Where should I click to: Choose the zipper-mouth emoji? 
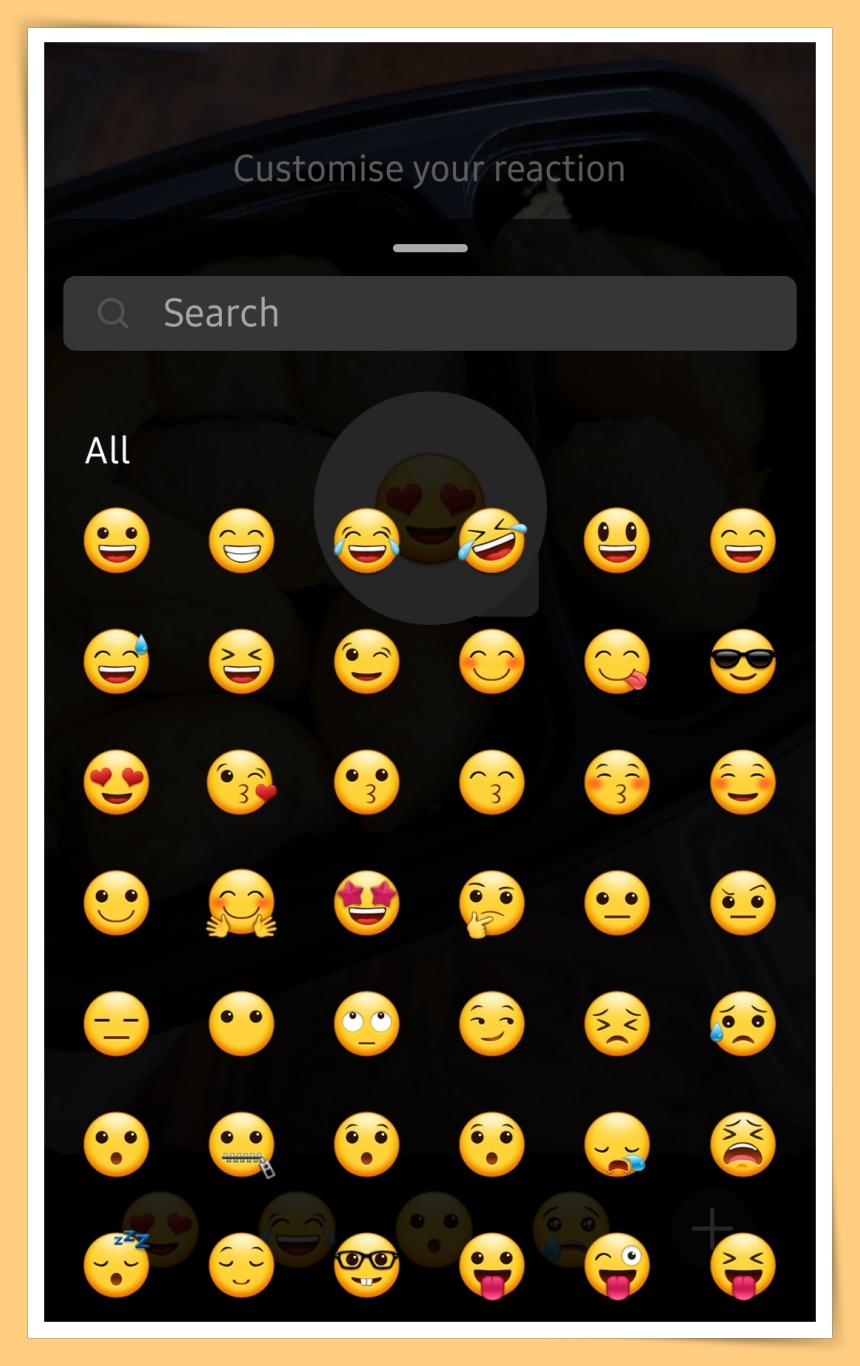[242, 1146]
